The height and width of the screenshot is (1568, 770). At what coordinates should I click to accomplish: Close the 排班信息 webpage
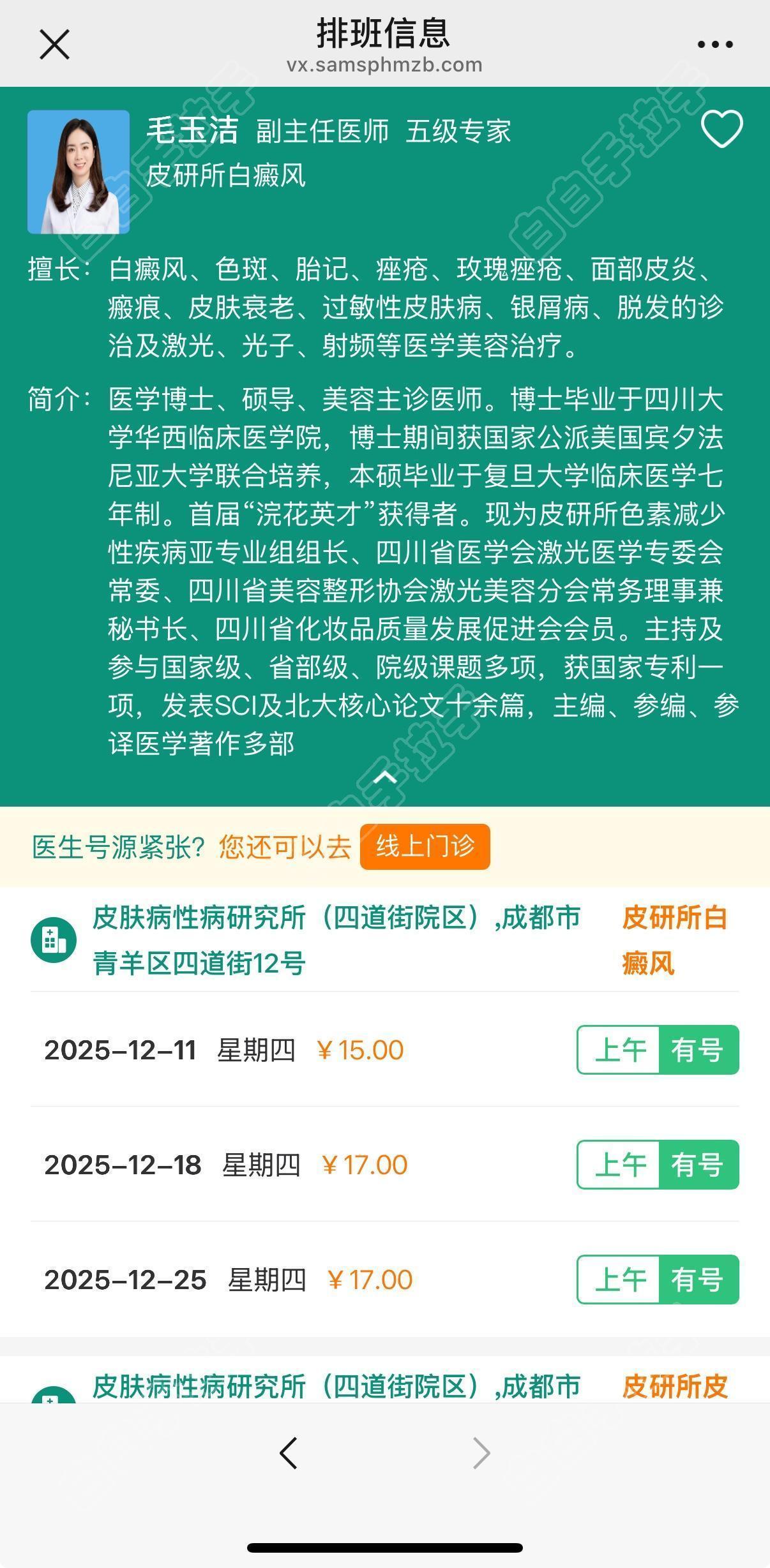tap(54, 45)
